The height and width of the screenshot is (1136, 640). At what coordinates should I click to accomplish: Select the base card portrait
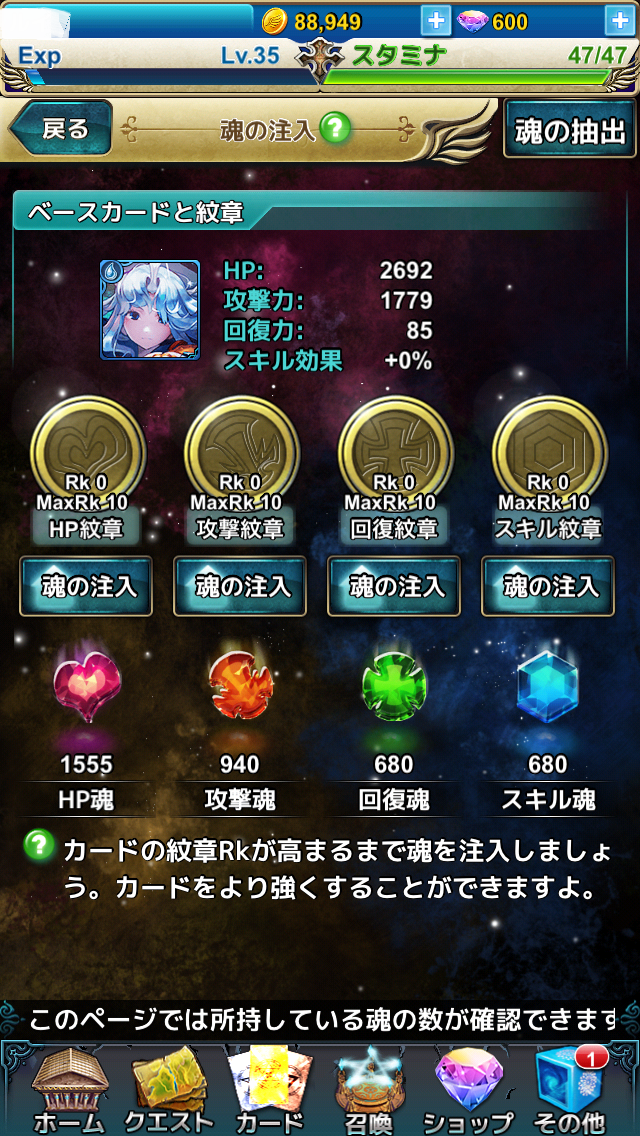click(x=150, y=309)
